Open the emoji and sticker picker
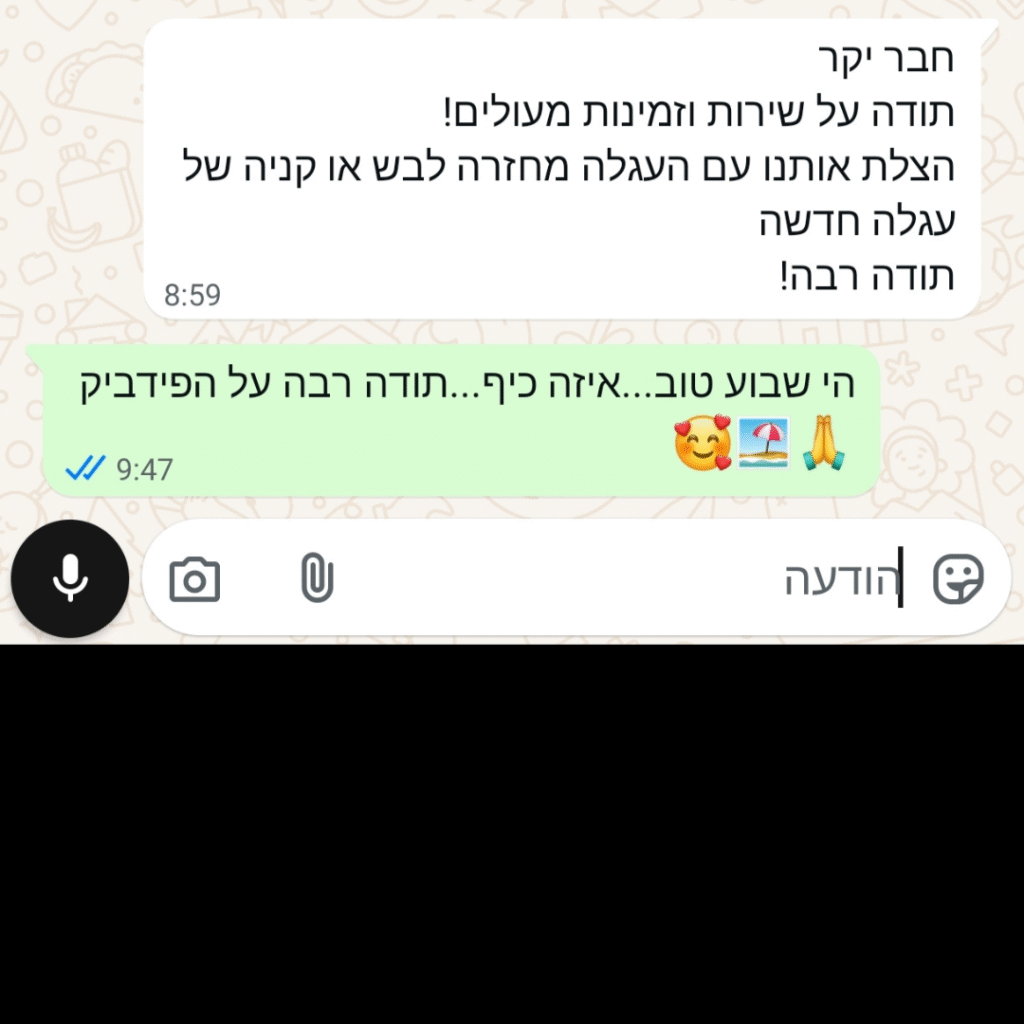1024x1024 pixels. (x=958, y=579)
